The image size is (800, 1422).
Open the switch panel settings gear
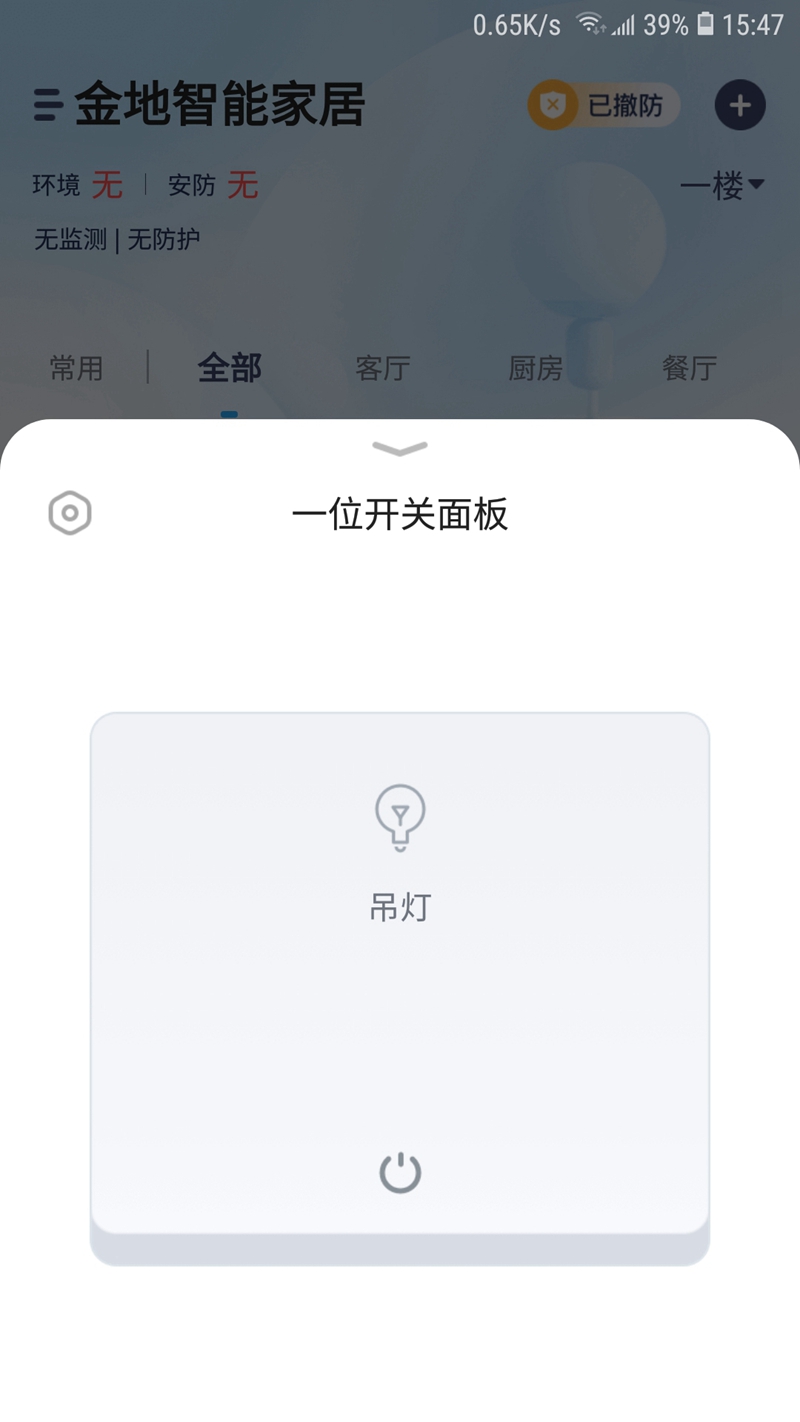click(70, 514)
